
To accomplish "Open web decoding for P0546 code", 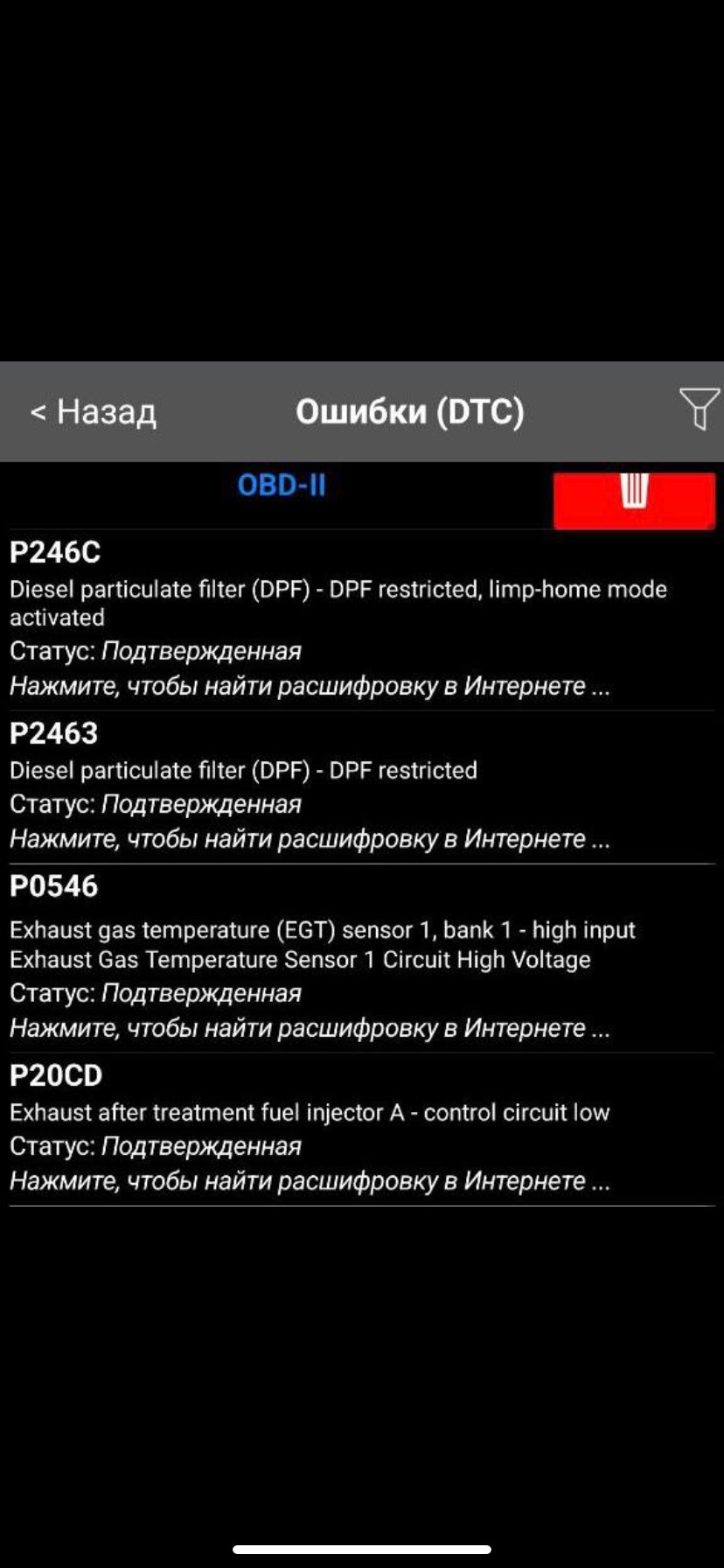I will (308, 1026).
